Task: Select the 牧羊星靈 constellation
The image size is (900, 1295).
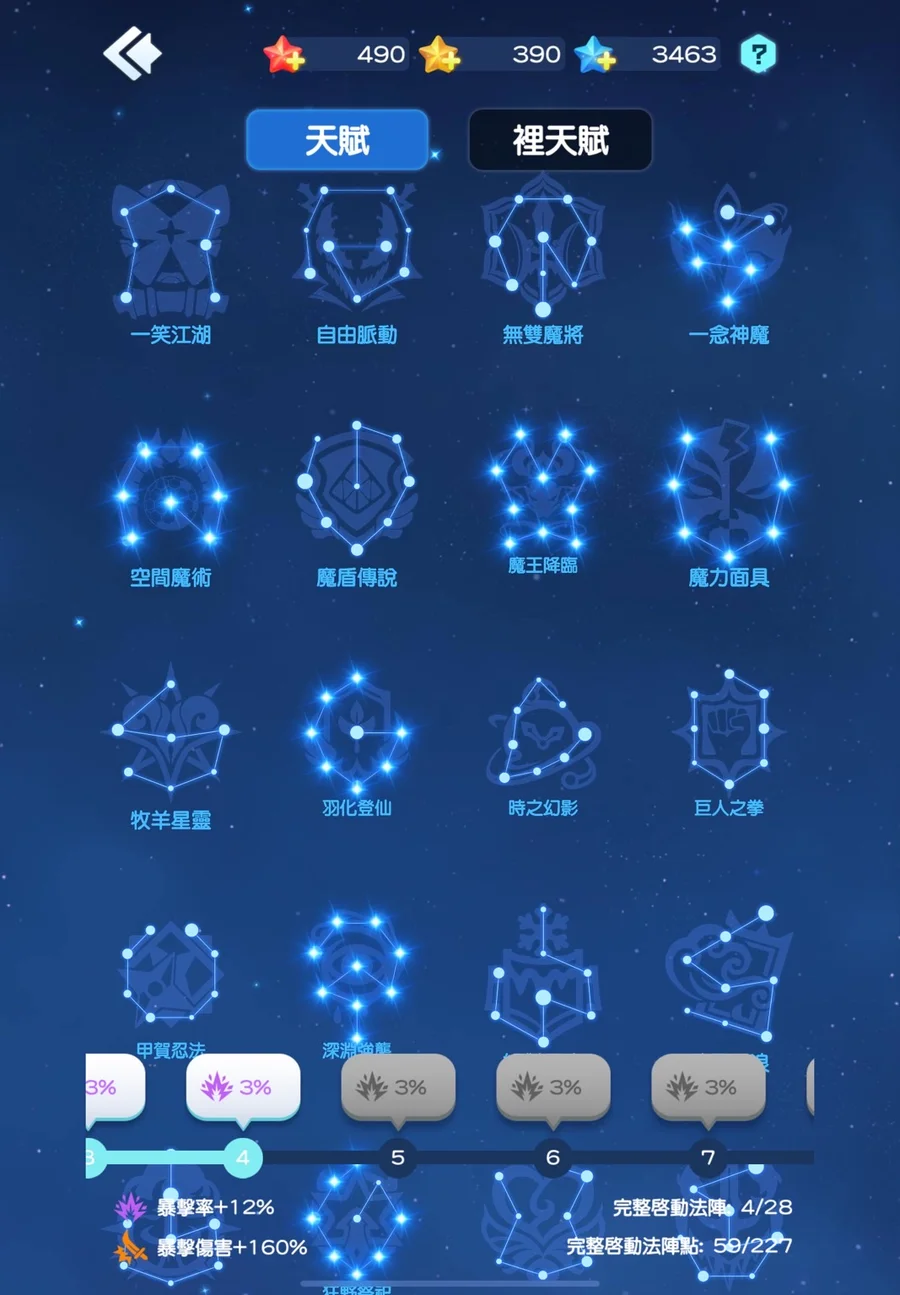Action: [x=170, y=735]
